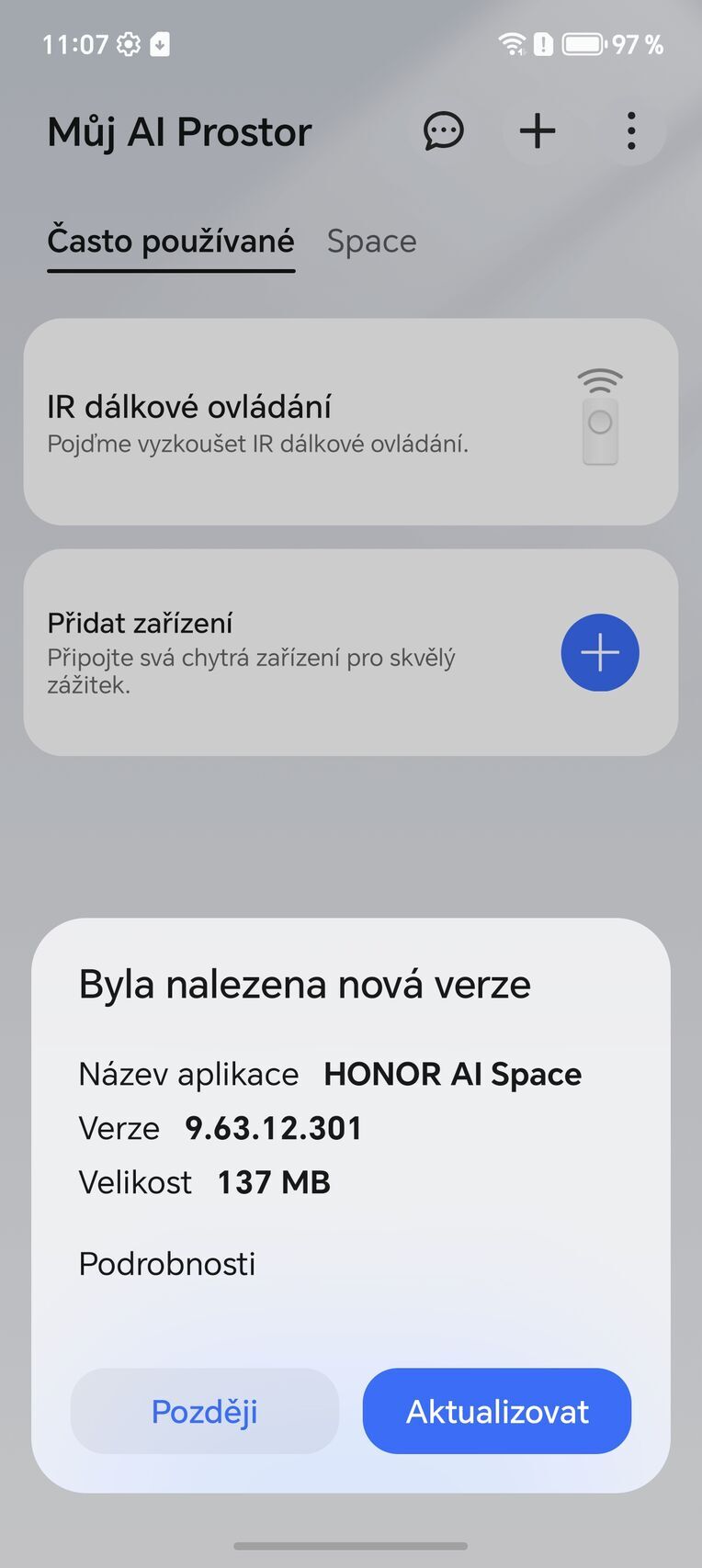
Task: Select the Často používané tab
Action: coord(170,241)
